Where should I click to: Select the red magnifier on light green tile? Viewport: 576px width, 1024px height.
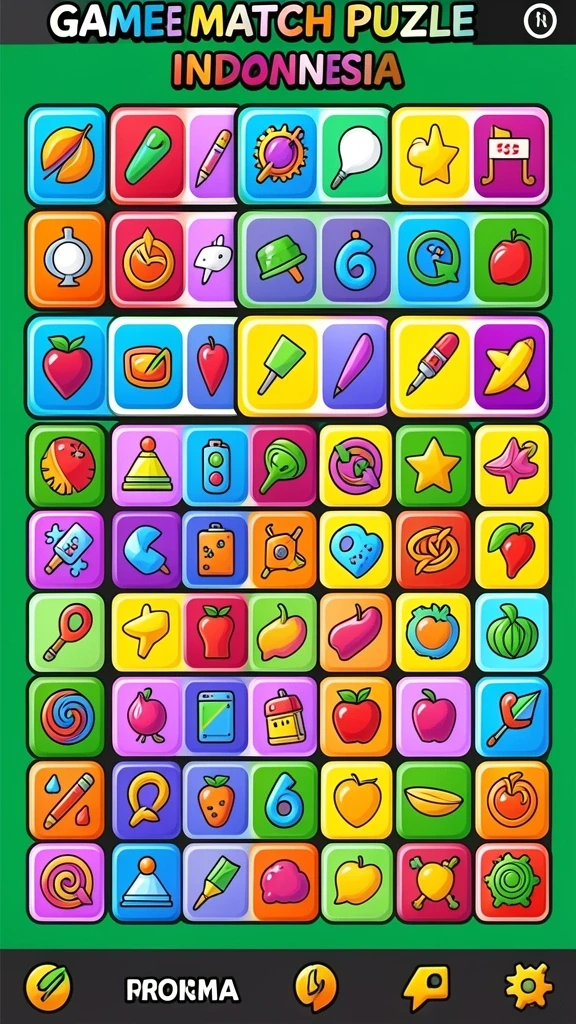coord(67,632)
